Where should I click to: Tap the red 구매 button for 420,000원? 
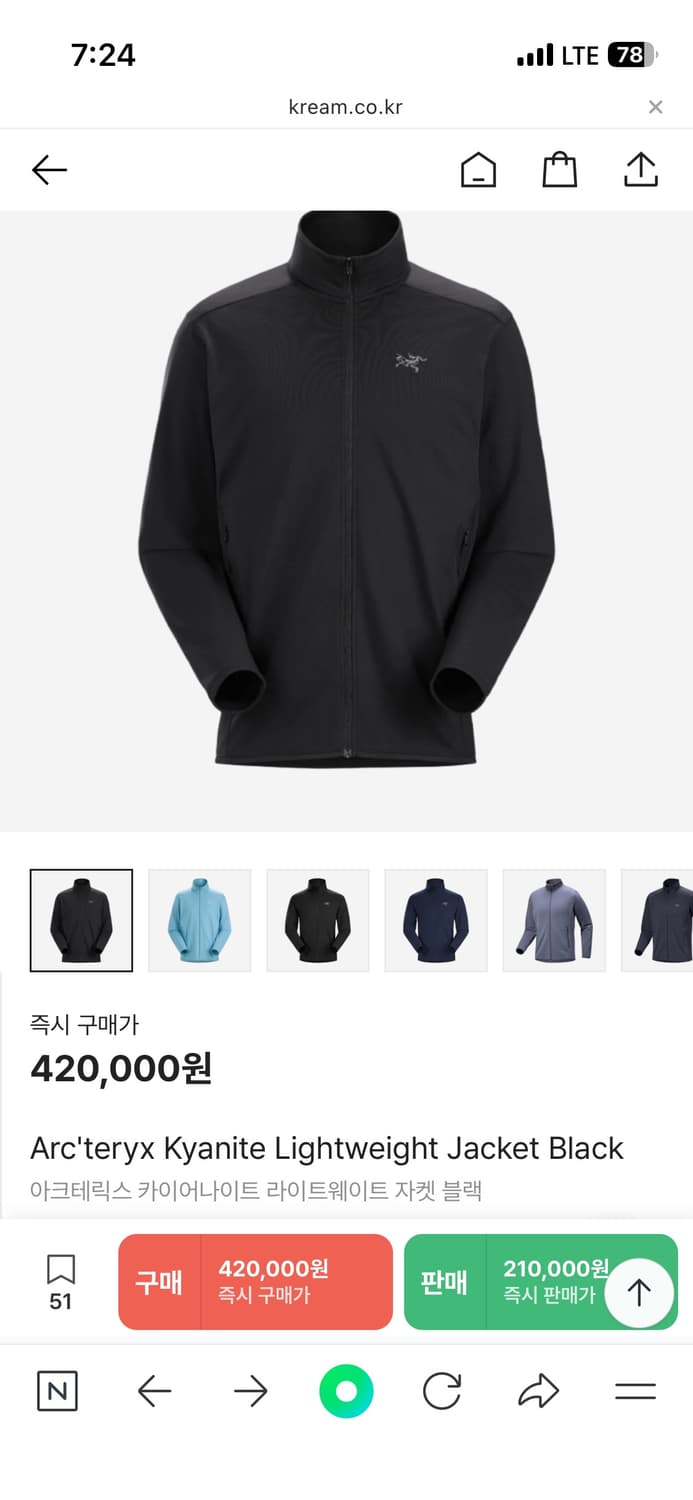[x=255, y=1282]
